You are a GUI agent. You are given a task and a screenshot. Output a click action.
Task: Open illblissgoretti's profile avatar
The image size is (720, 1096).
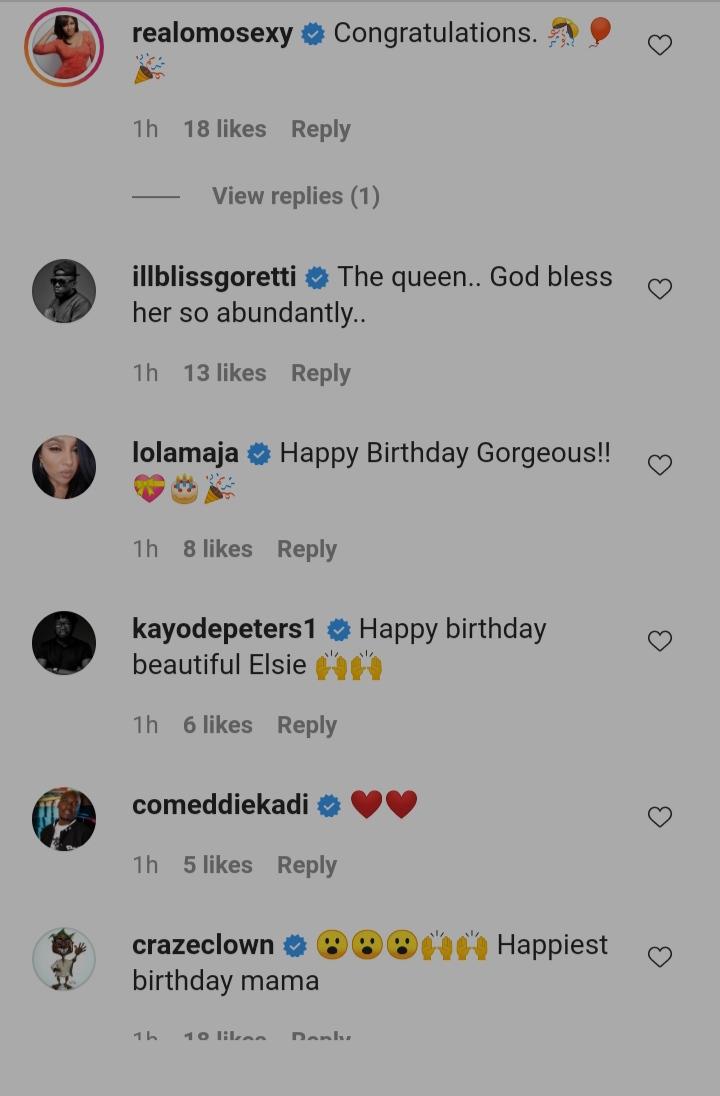[64, 291]
